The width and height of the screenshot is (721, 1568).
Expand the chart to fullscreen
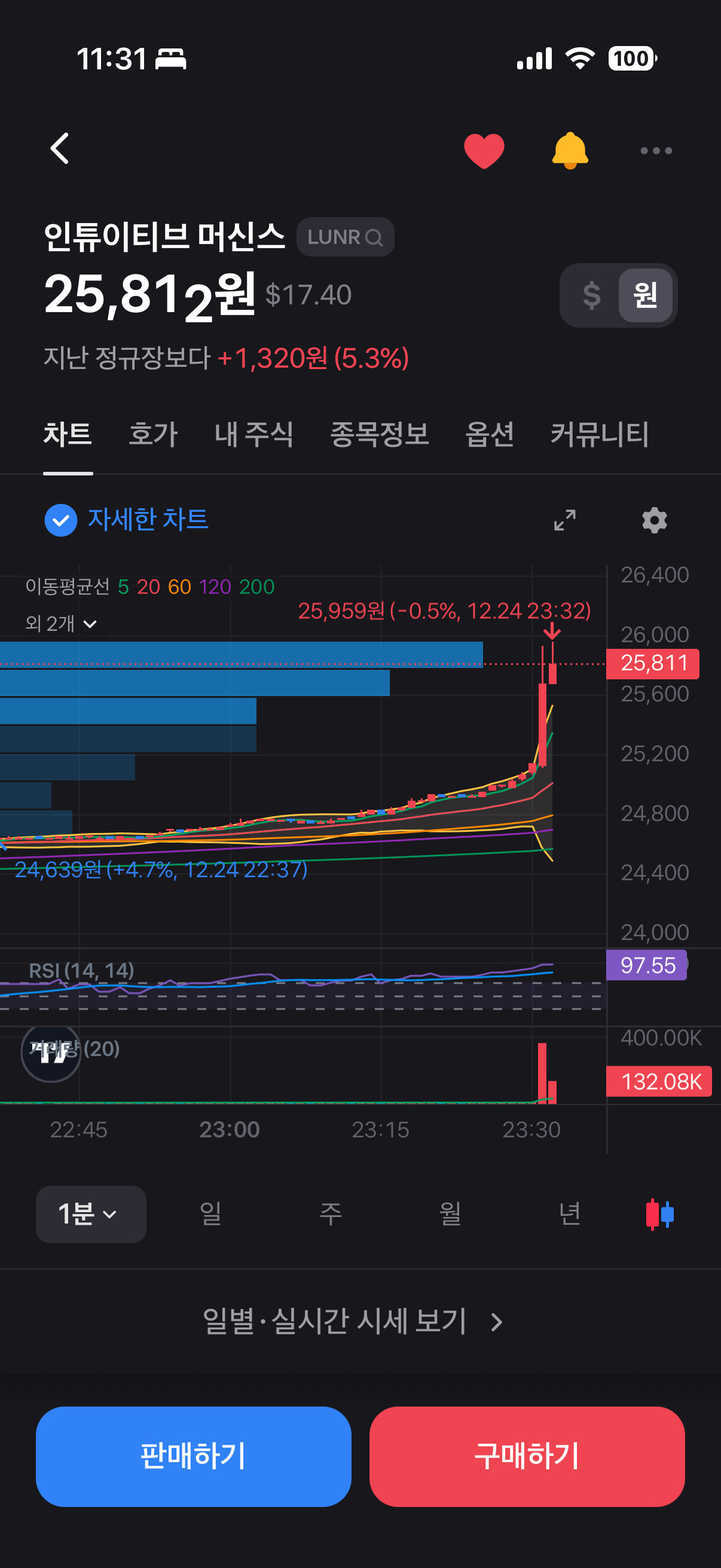pyautogui.click(x=564, y=520)
